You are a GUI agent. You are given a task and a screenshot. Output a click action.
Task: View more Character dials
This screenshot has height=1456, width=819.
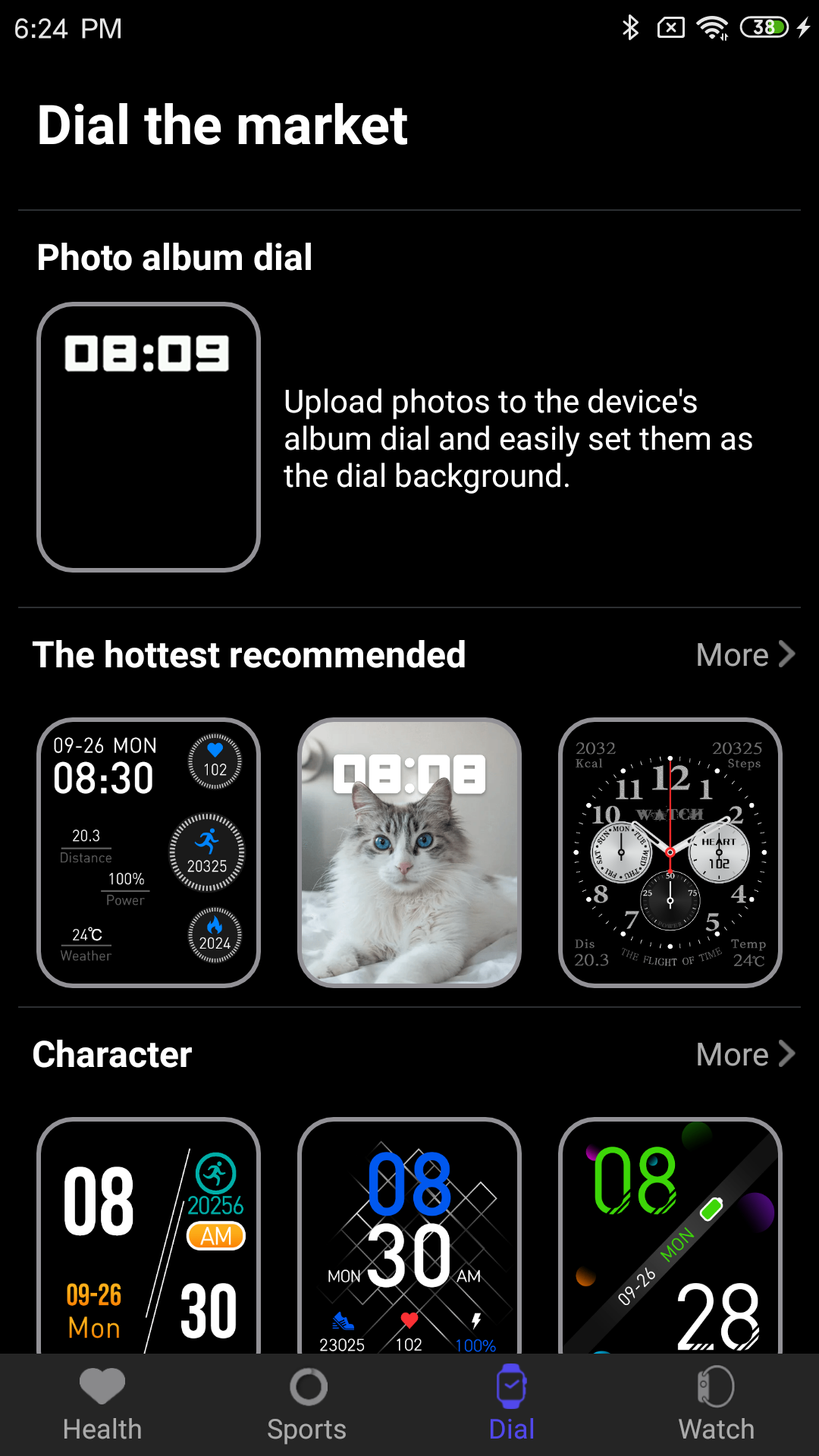coord(745,1054)
